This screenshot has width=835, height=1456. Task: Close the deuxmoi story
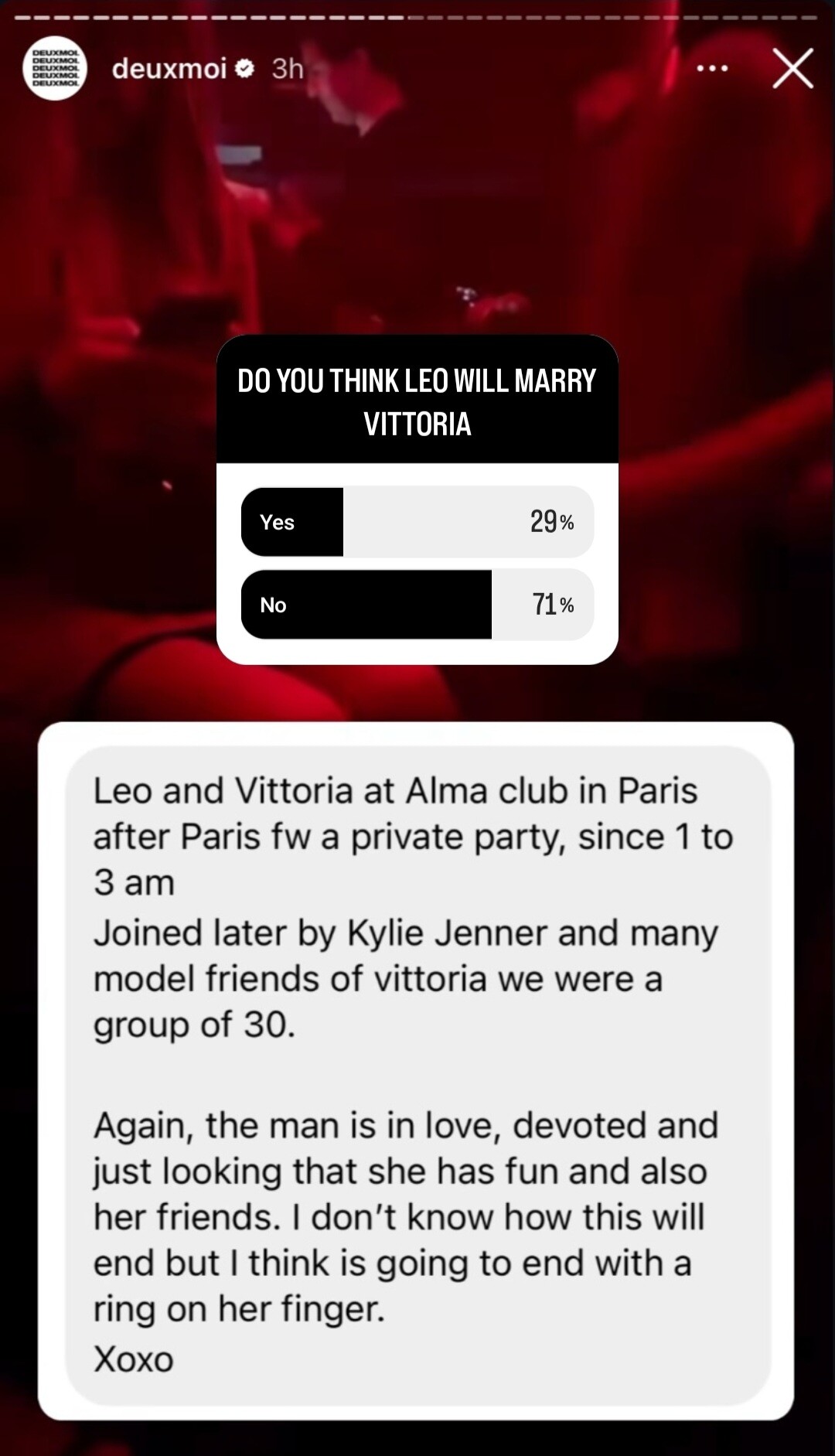click(x=792, y=68)
